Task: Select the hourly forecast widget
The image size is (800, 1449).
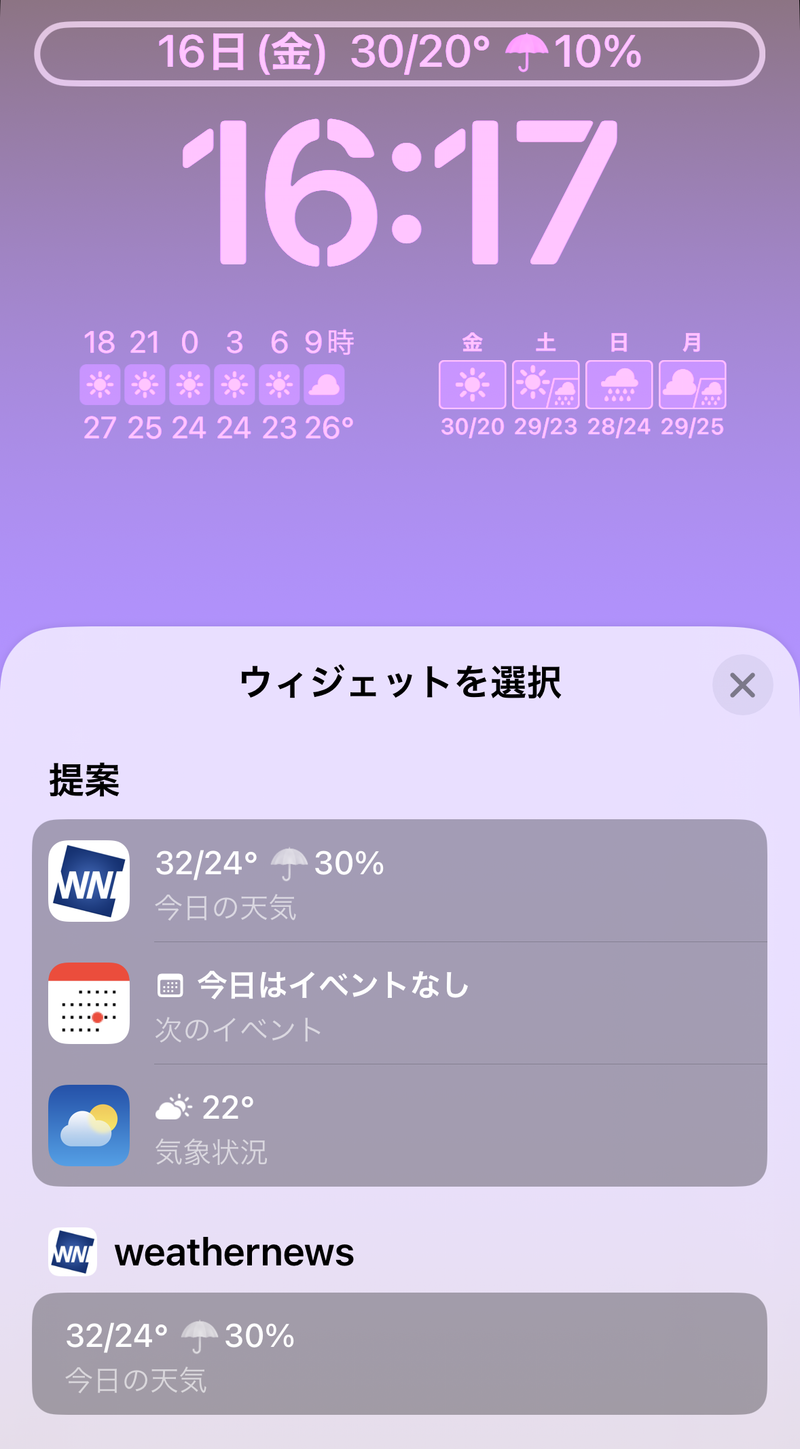Action: [217, 386]
